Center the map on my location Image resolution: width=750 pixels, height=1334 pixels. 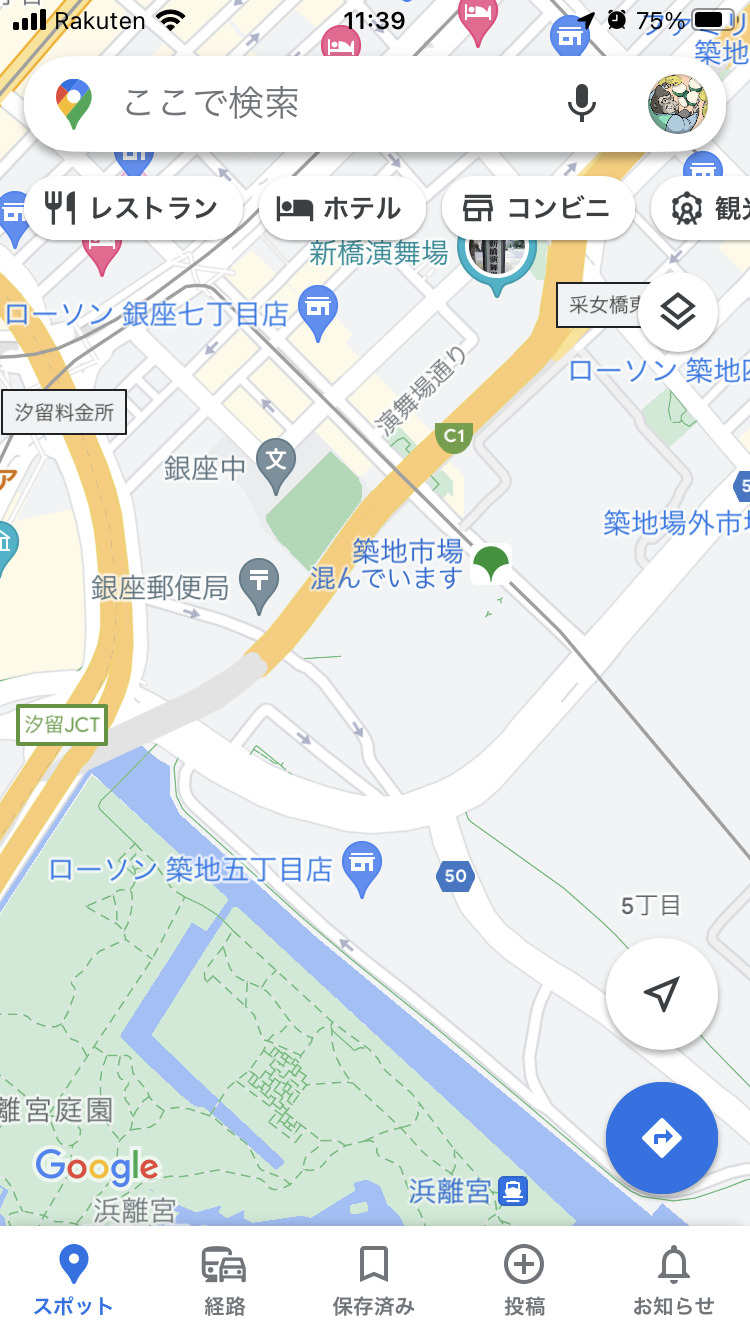click(661, 994)
